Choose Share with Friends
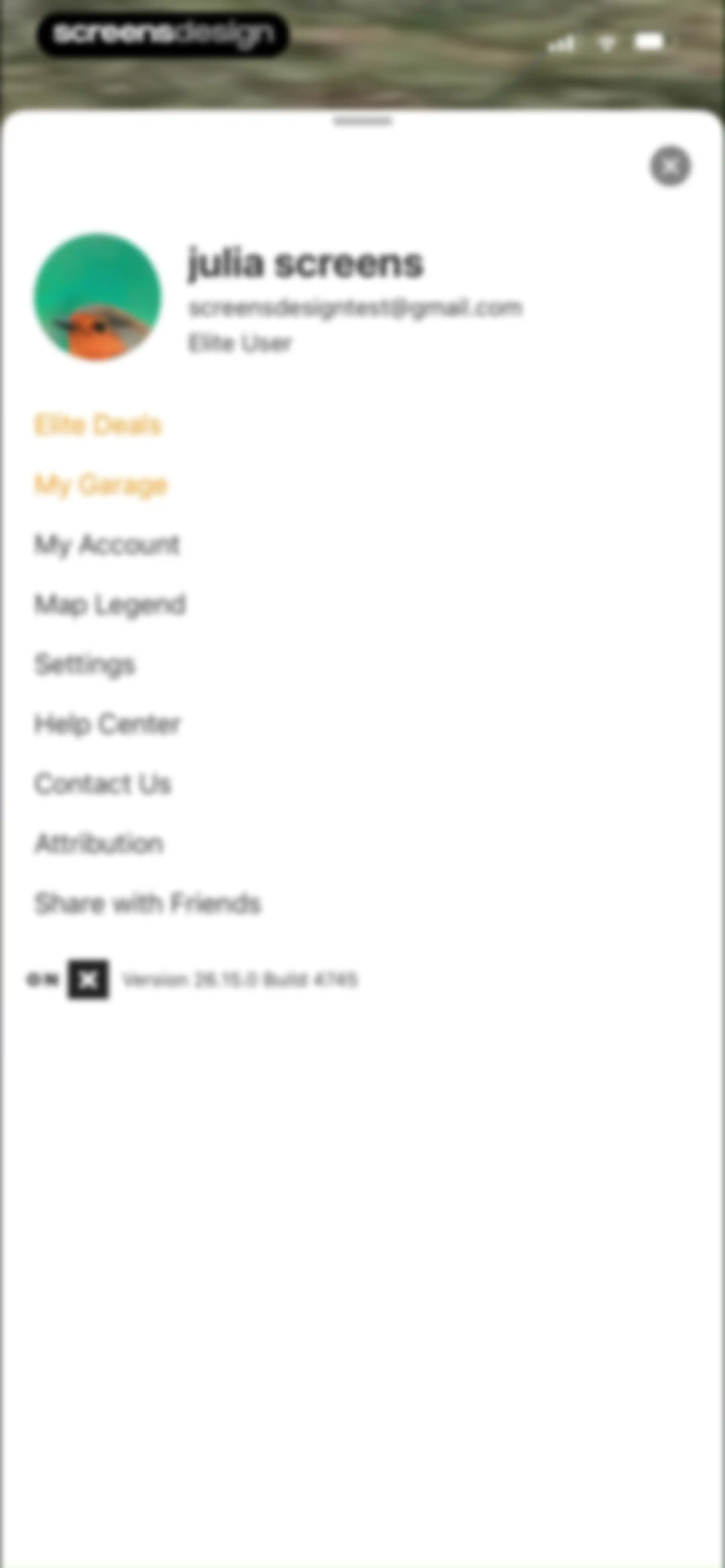 147,903
